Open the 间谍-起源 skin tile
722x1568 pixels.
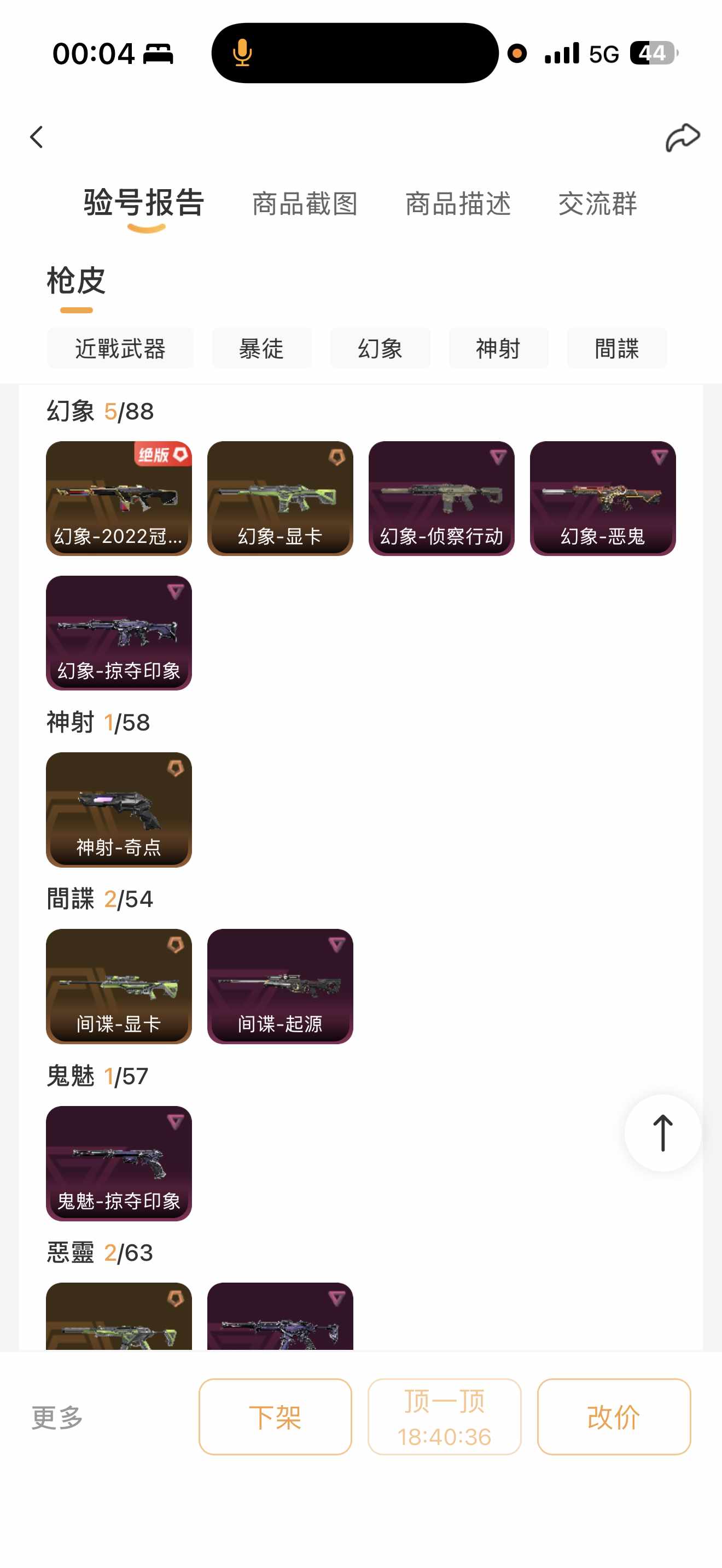pyautogui.click(x=280, y=986)
